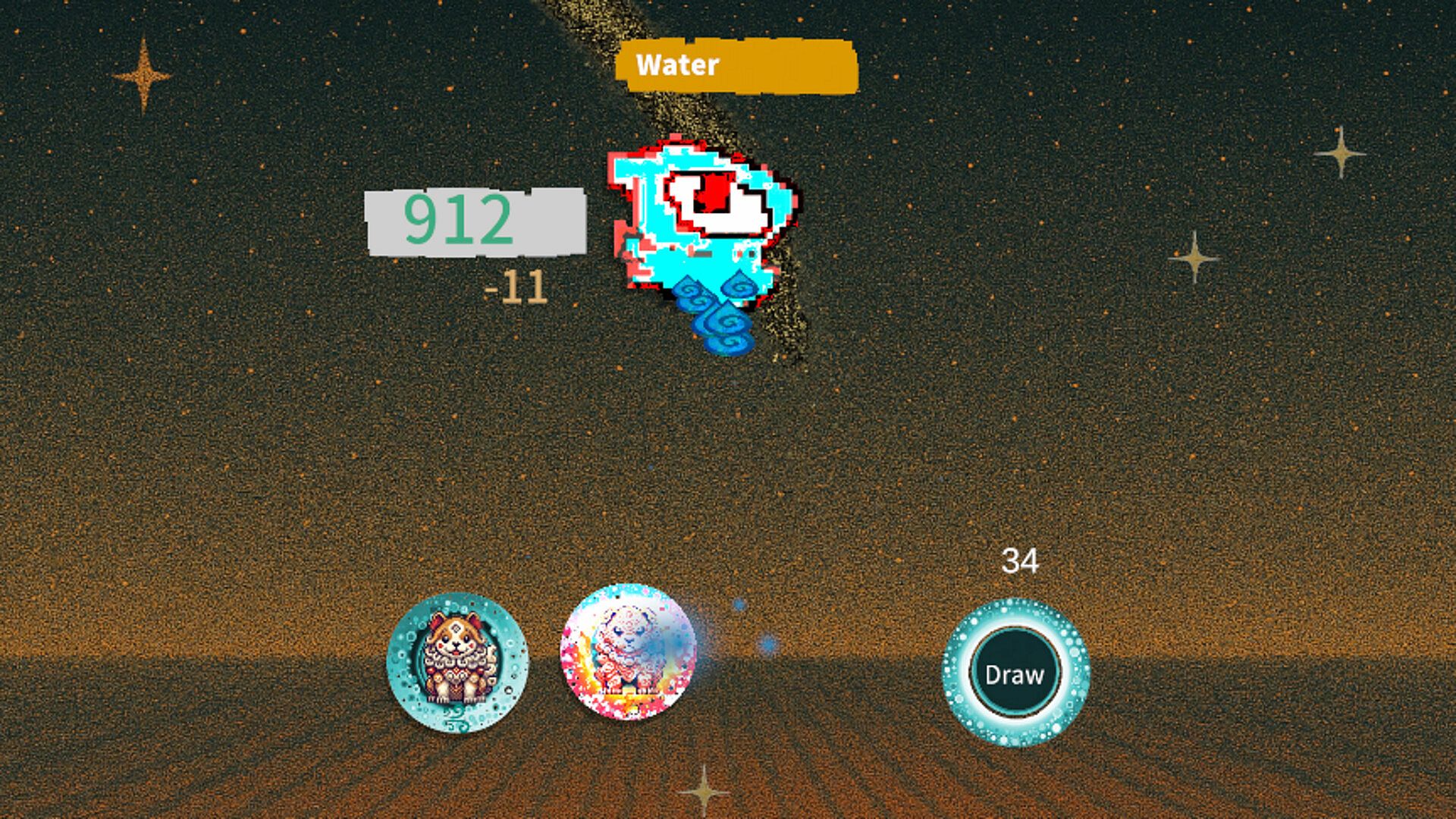Tap the Draw button
The width and height of the screenshot is (1456, 819).
pos(1015,673)
